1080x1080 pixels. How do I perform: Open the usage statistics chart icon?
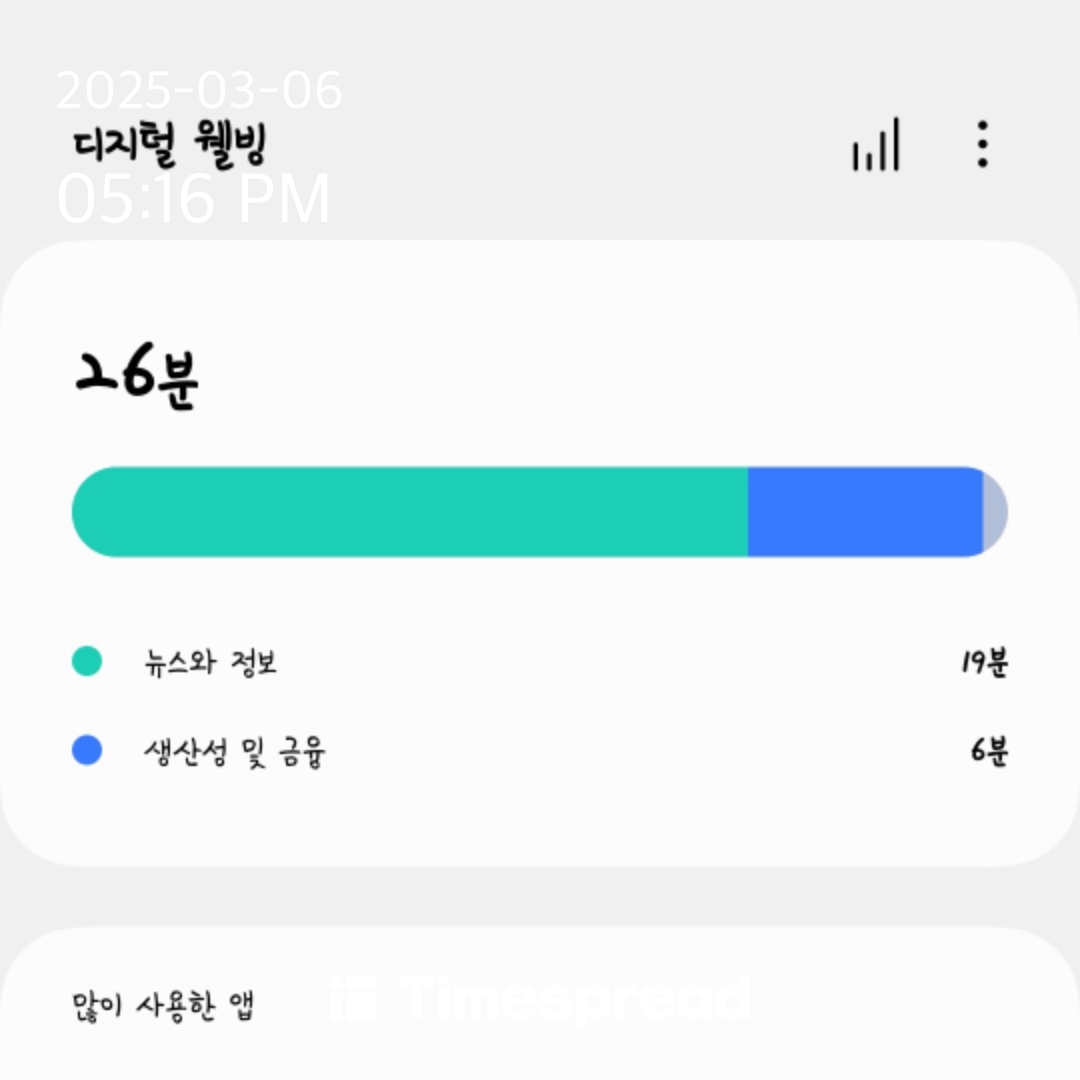[x=876, y=146]
